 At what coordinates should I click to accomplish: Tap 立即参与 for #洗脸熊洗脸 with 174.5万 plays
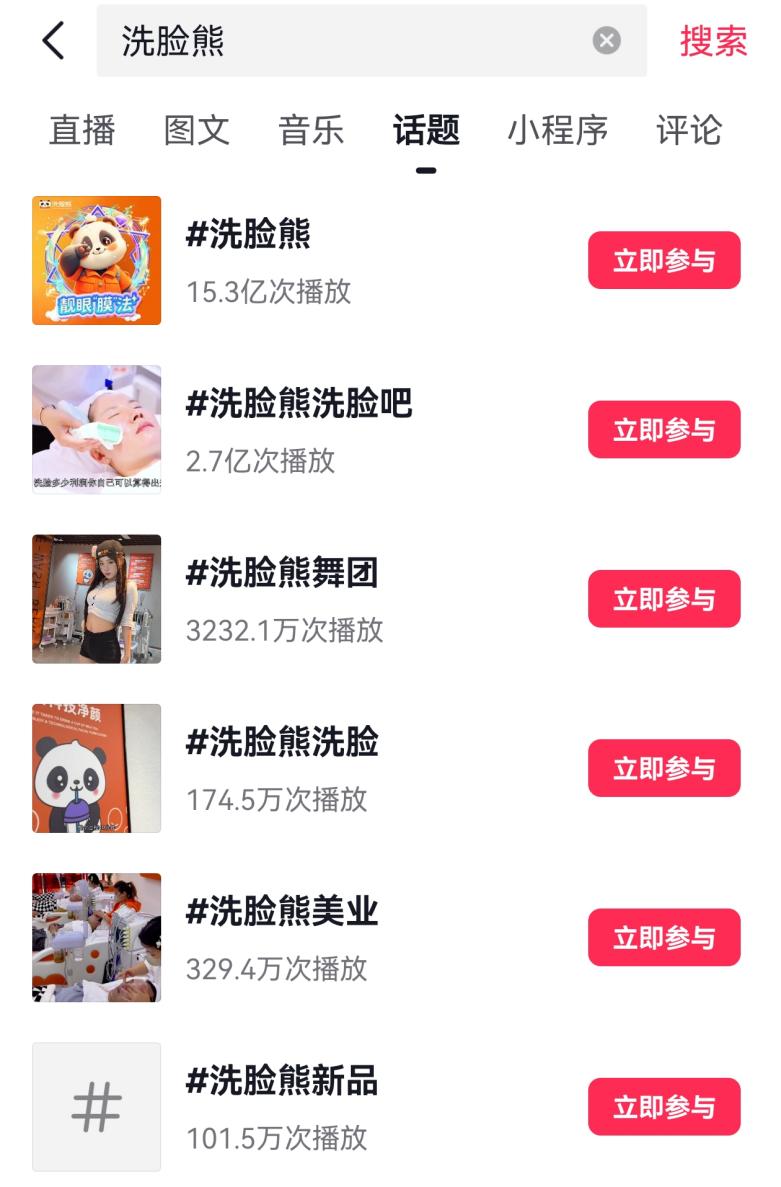pyautogui.click(x=664, y=768)
